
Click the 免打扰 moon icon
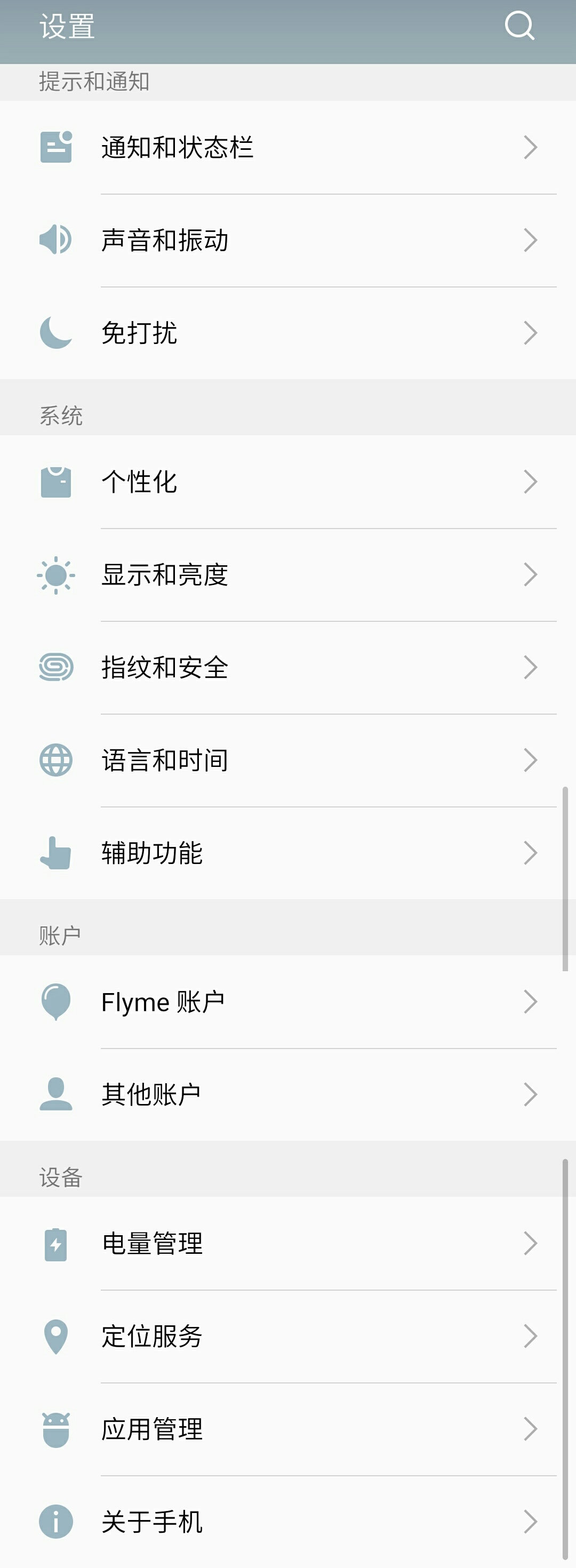[x=56, y=332]
